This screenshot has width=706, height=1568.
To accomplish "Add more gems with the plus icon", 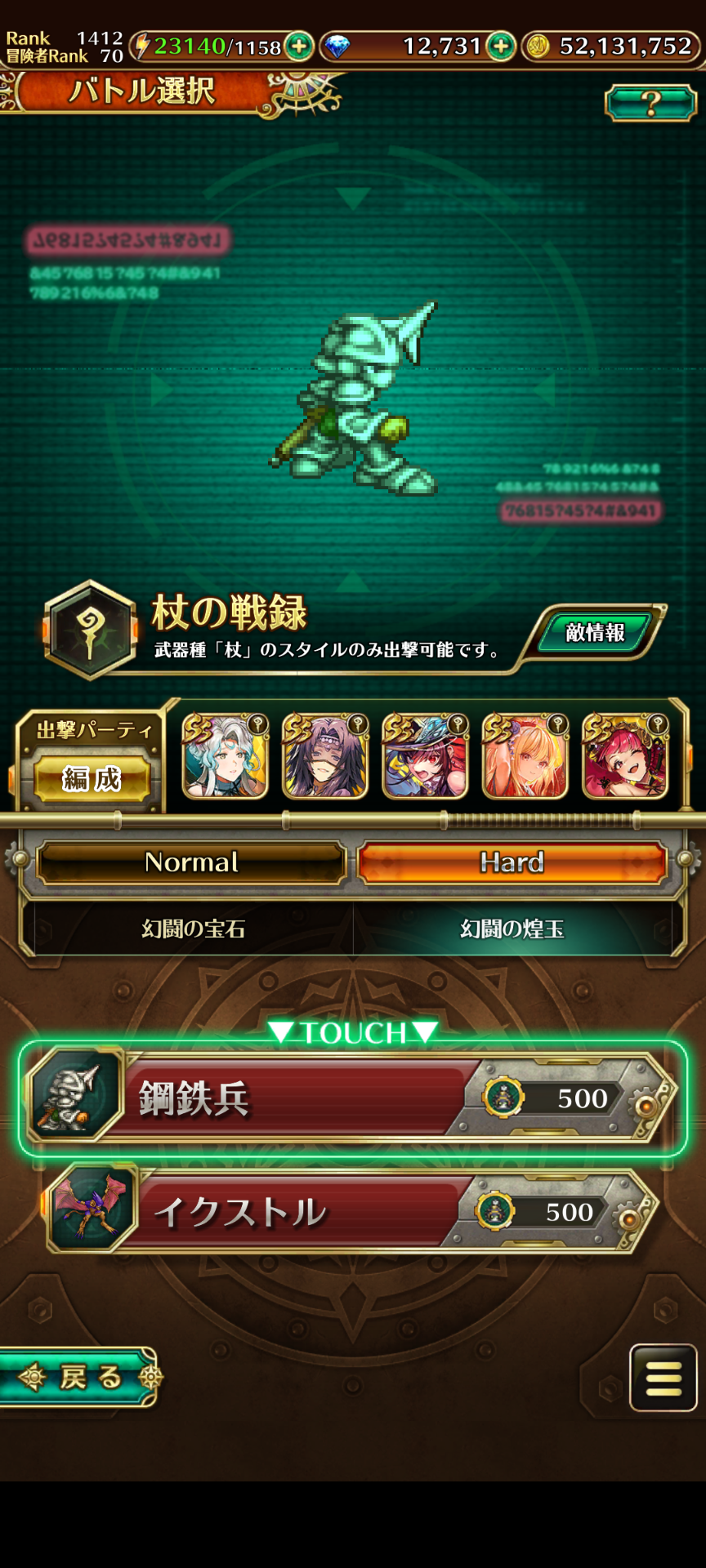I will click(500, 47).
